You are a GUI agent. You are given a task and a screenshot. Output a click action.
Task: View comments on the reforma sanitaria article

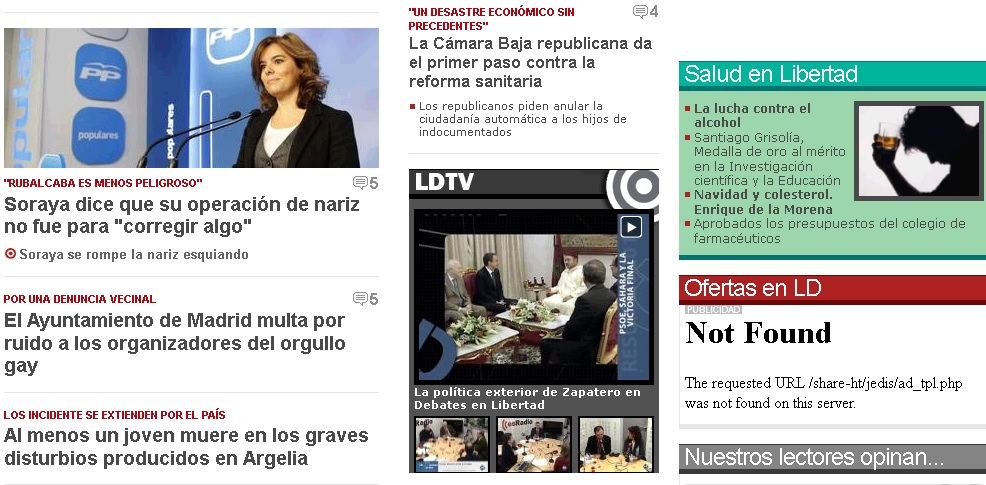[x=645, y=12]
